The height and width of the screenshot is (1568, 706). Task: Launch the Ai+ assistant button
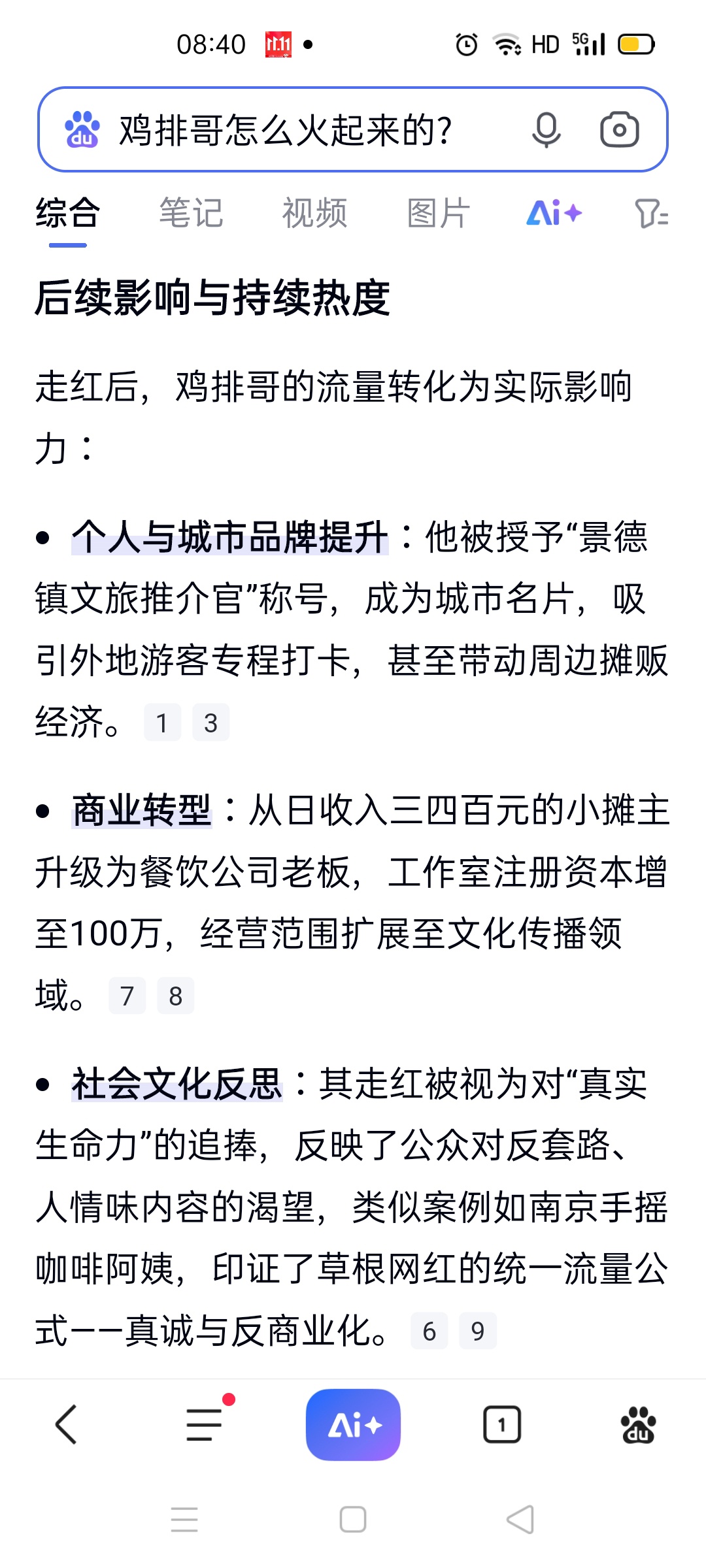click(353, 1424)
